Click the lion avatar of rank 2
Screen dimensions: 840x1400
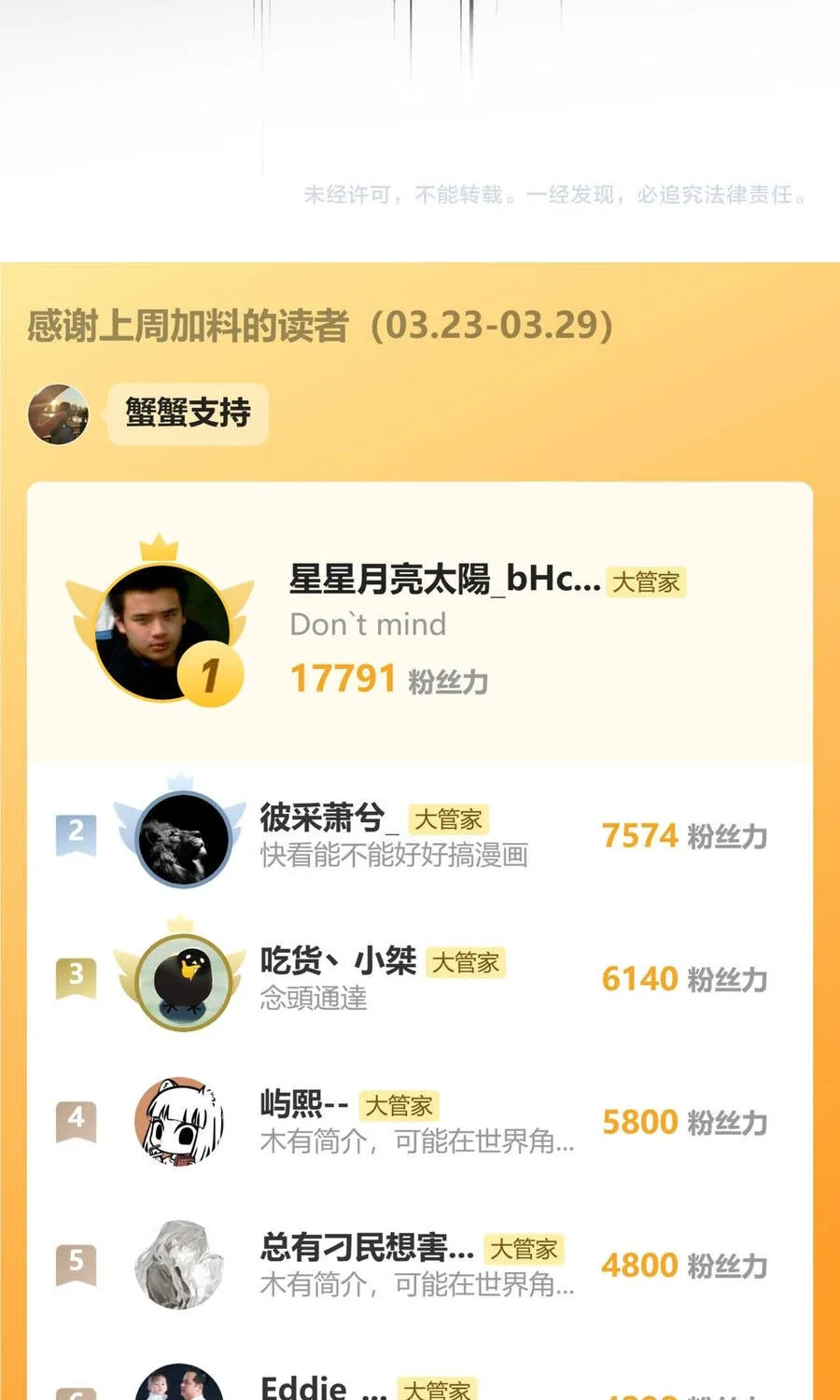coord(183,839)
